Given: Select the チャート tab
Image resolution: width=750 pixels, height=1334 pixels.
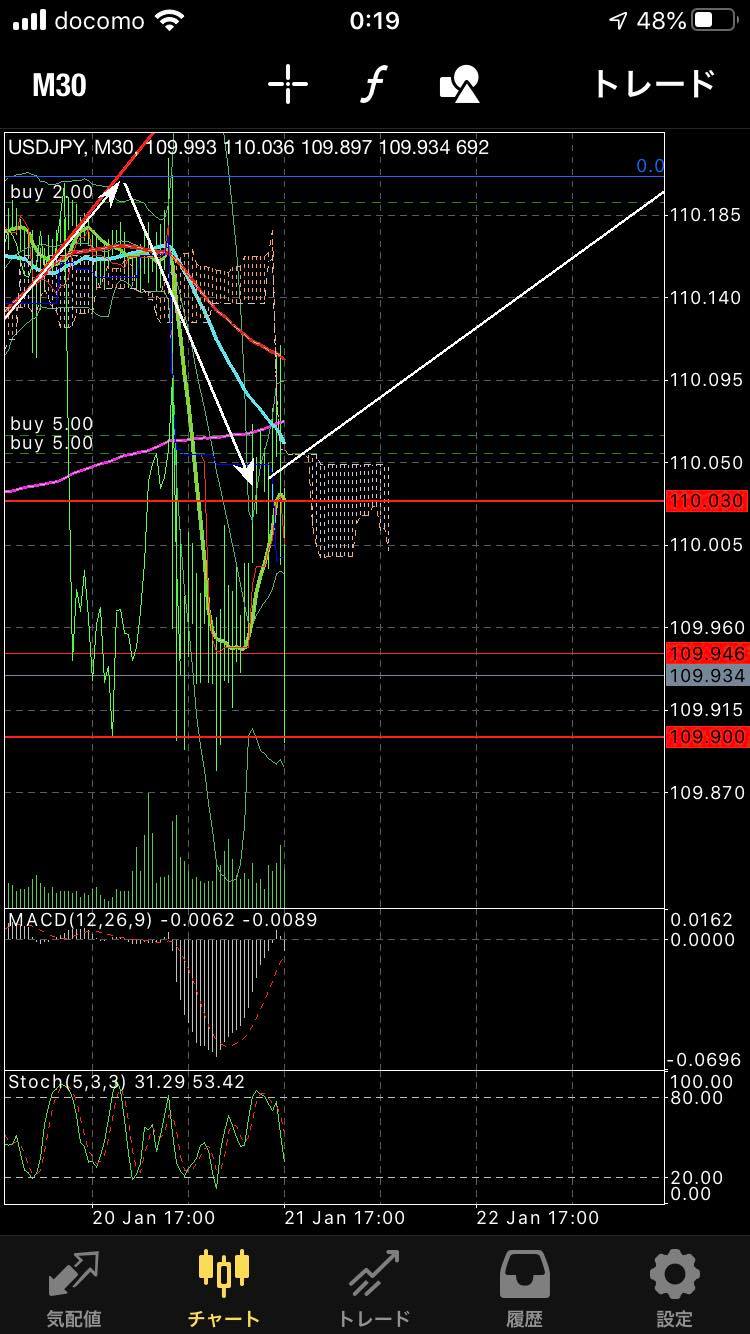Looking at the screenshot, I should 224,1288.
